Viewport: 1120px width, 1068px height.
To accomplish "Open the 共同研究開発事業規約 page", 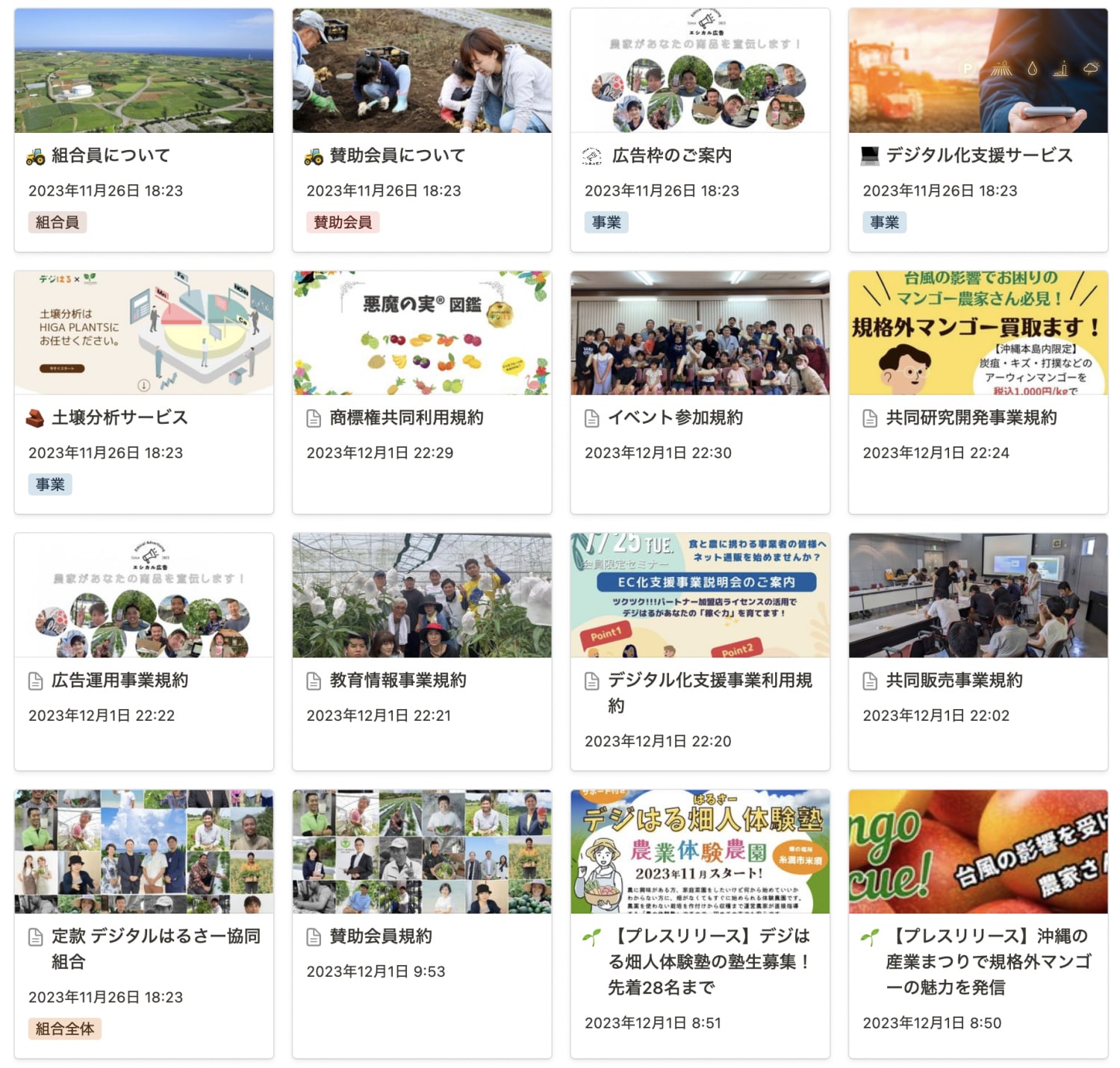I will tap(971, 417).
